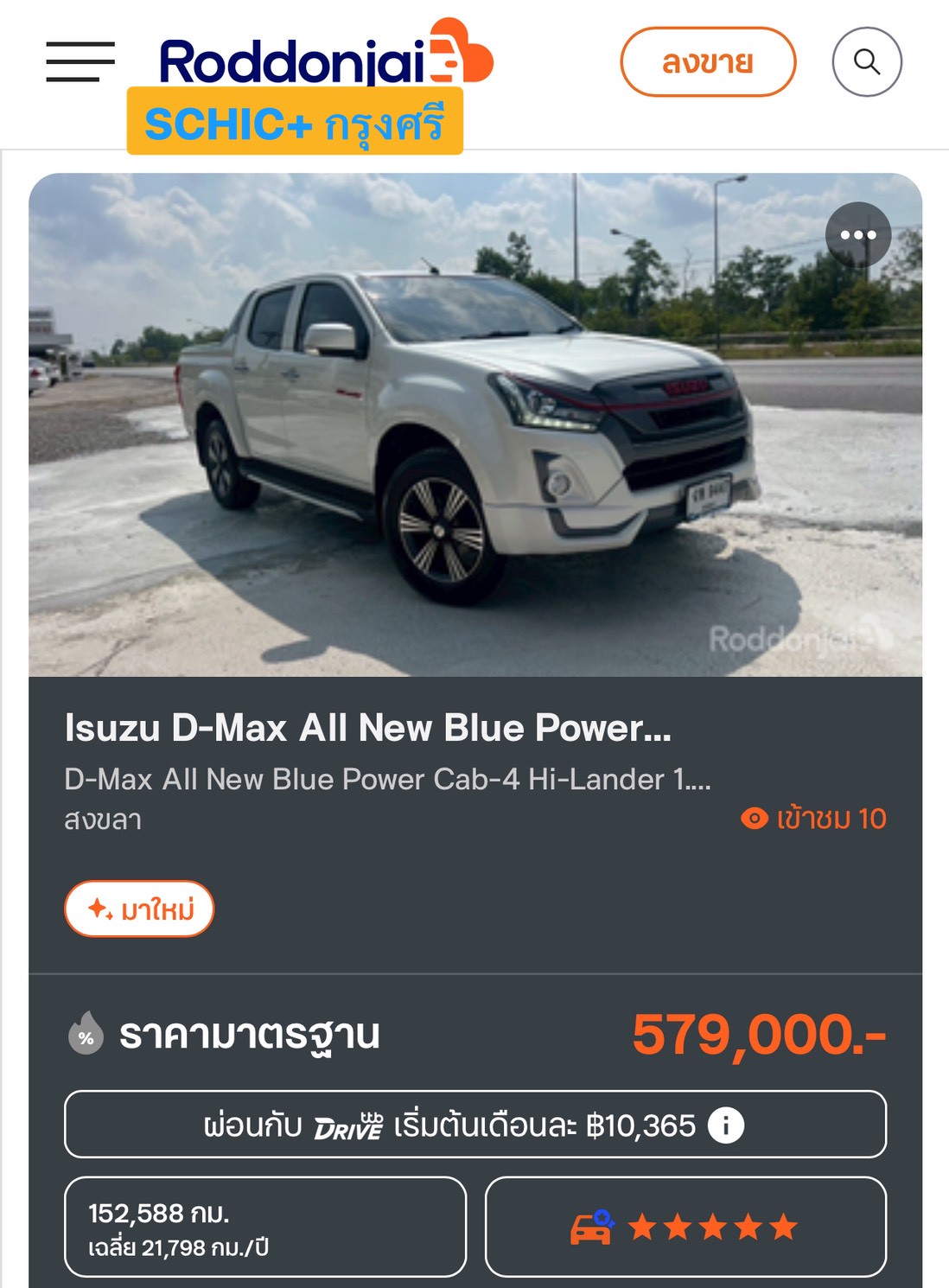Image resolution: width=949 pixels, height=1288 pixels.
Task: Tap the ลงขาย sell button
Action: pyautogui.click(x=708, y=62)
